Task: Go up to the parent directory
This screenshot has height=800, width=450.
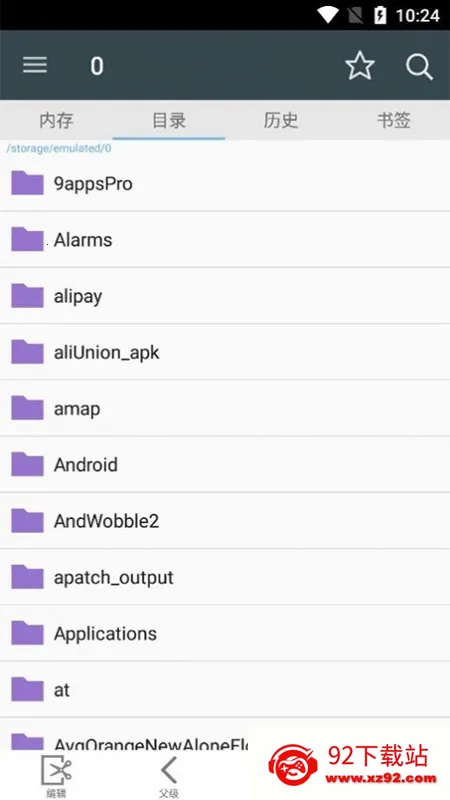Action: coord(168,776)
